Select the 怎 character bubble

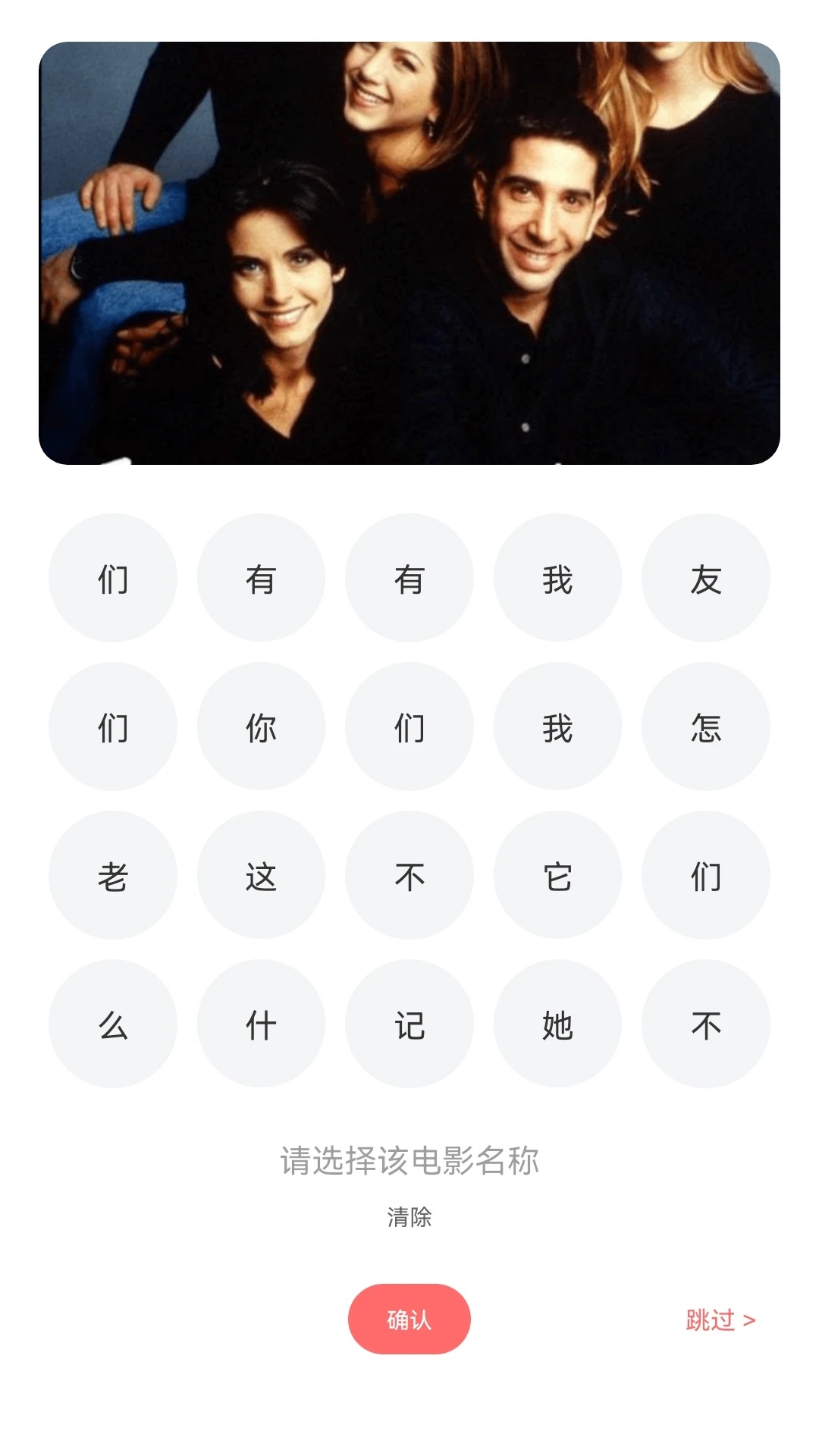(705, 726)
